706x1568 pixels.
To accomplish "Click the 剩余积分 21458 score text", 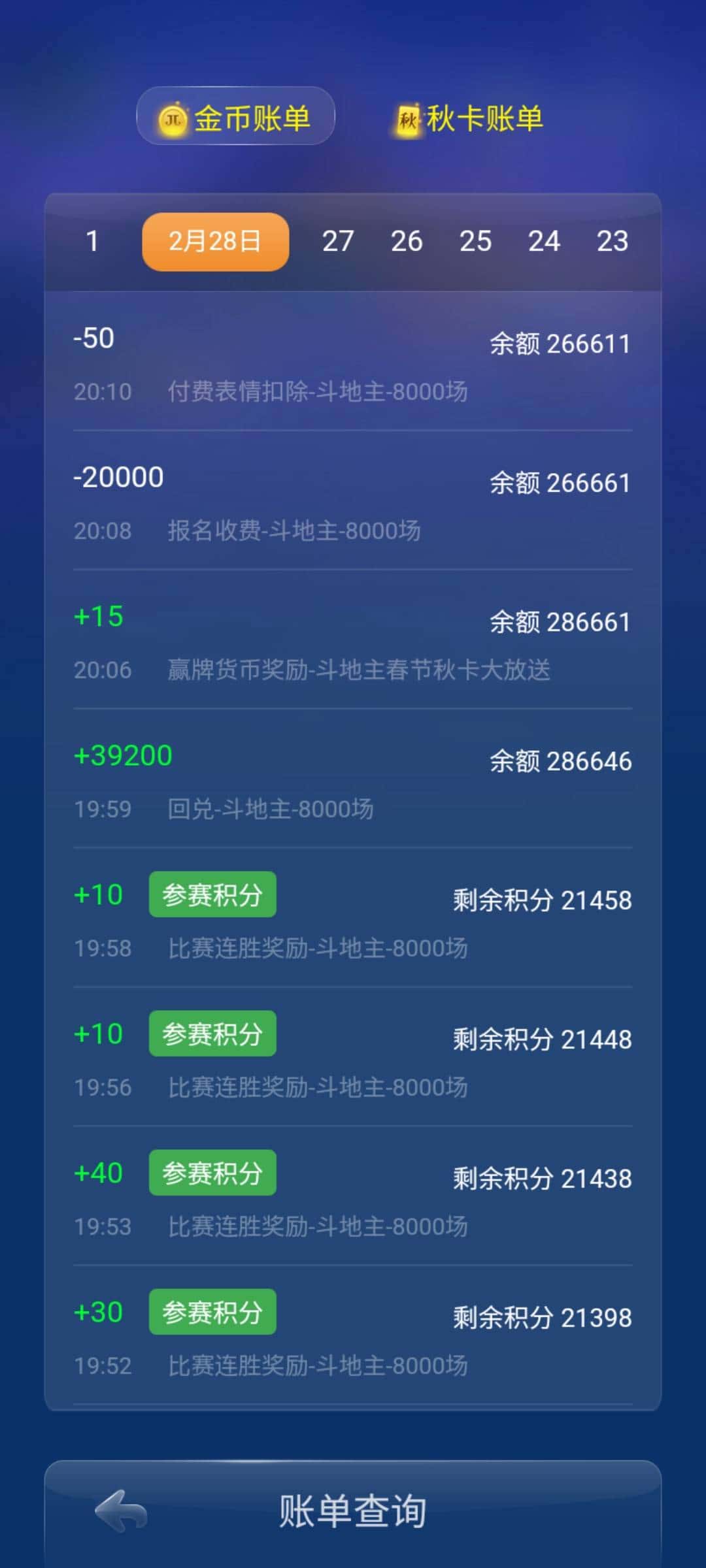I will click(541, 900).
